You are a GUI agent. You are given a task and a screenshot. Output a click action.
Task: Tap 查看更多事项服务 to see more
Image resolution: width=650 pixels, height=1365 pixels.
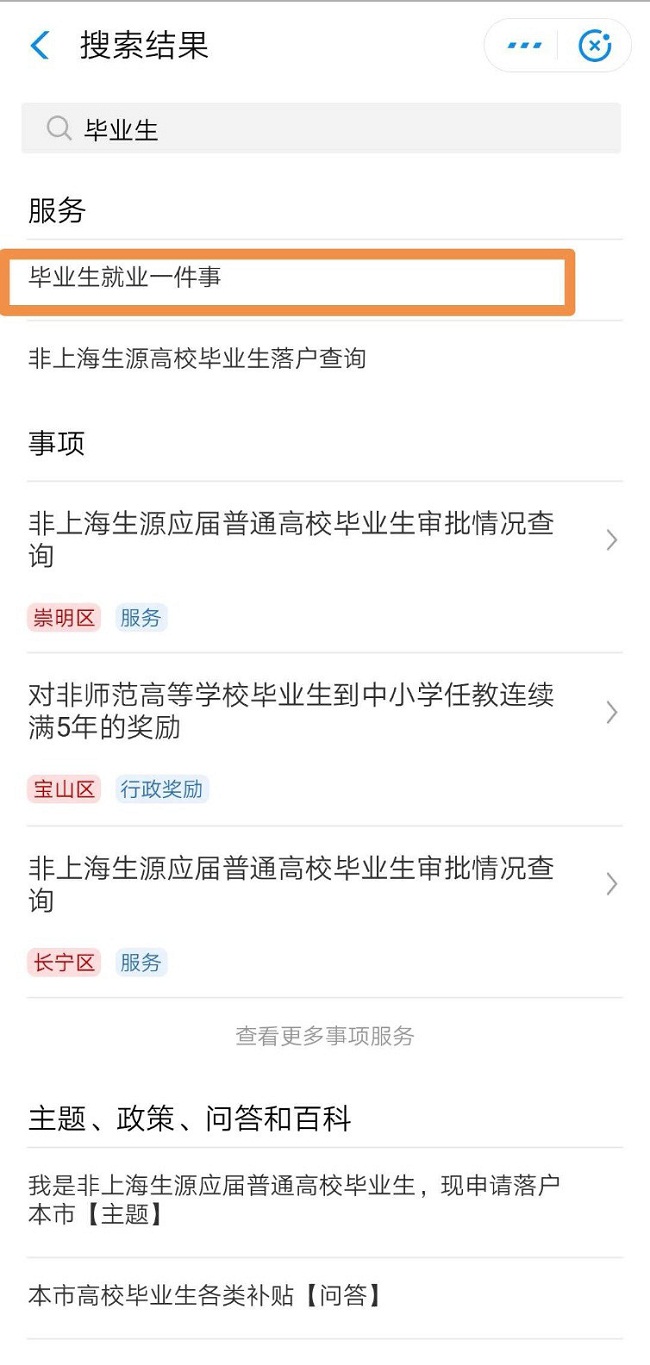[324, 1036]
